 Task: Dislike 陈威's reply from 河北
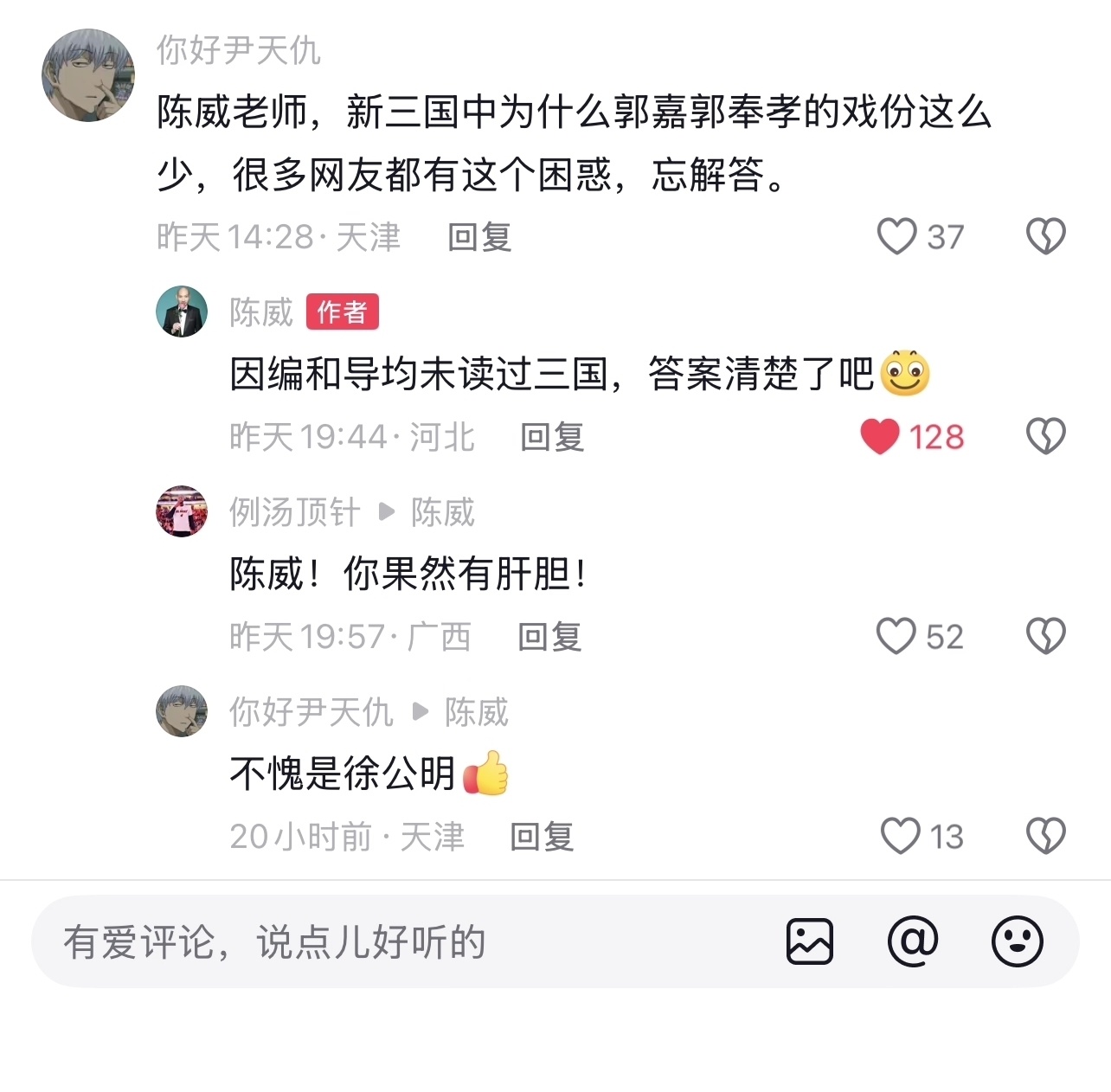pyautogui.click(x=1045, y=437)
